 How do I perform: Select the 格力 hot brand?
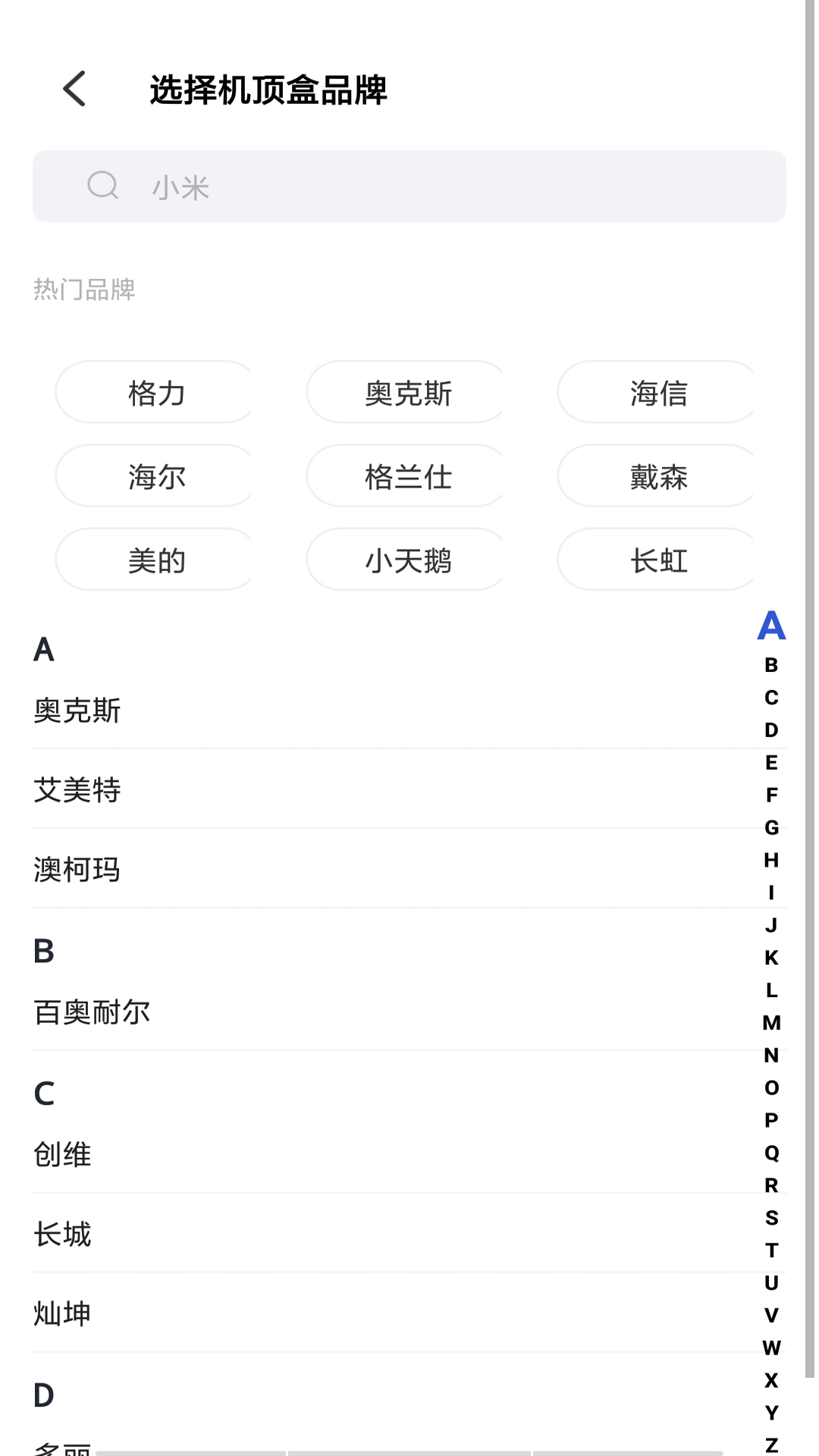coord(153,392)
